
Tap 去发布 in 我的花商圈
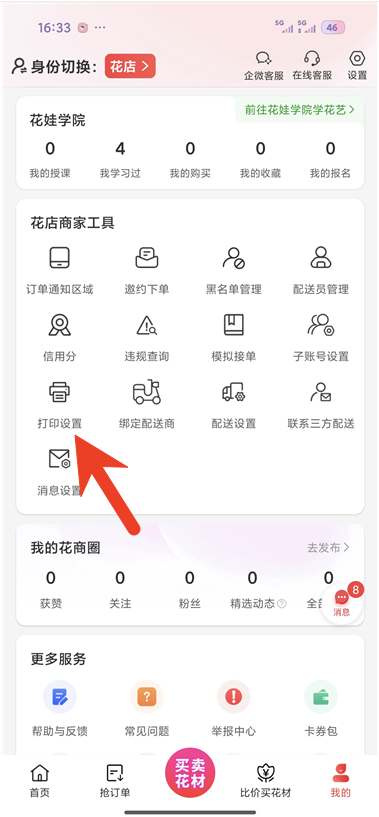pyautogui.click(x=328, y=548)
